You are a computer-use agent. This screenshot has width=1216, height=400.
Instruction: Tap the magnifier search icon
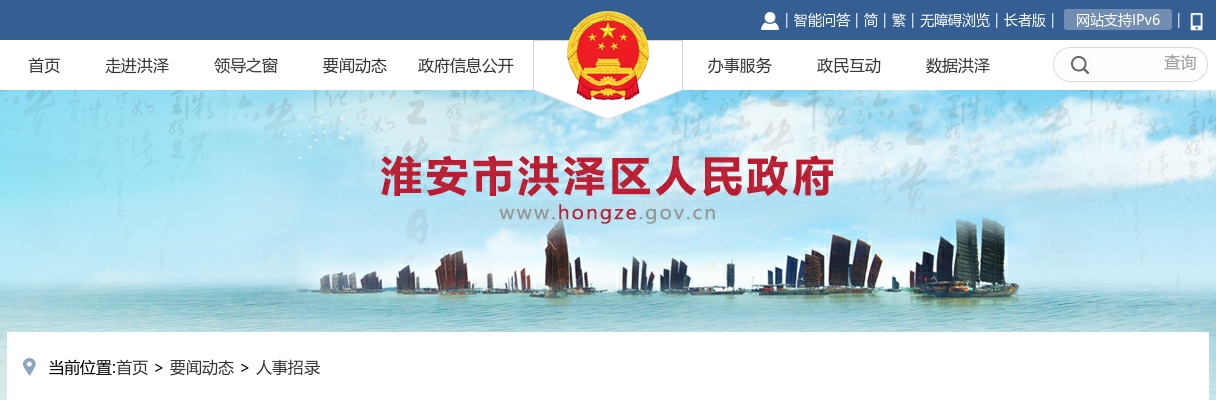click(x=1080, y=65)
